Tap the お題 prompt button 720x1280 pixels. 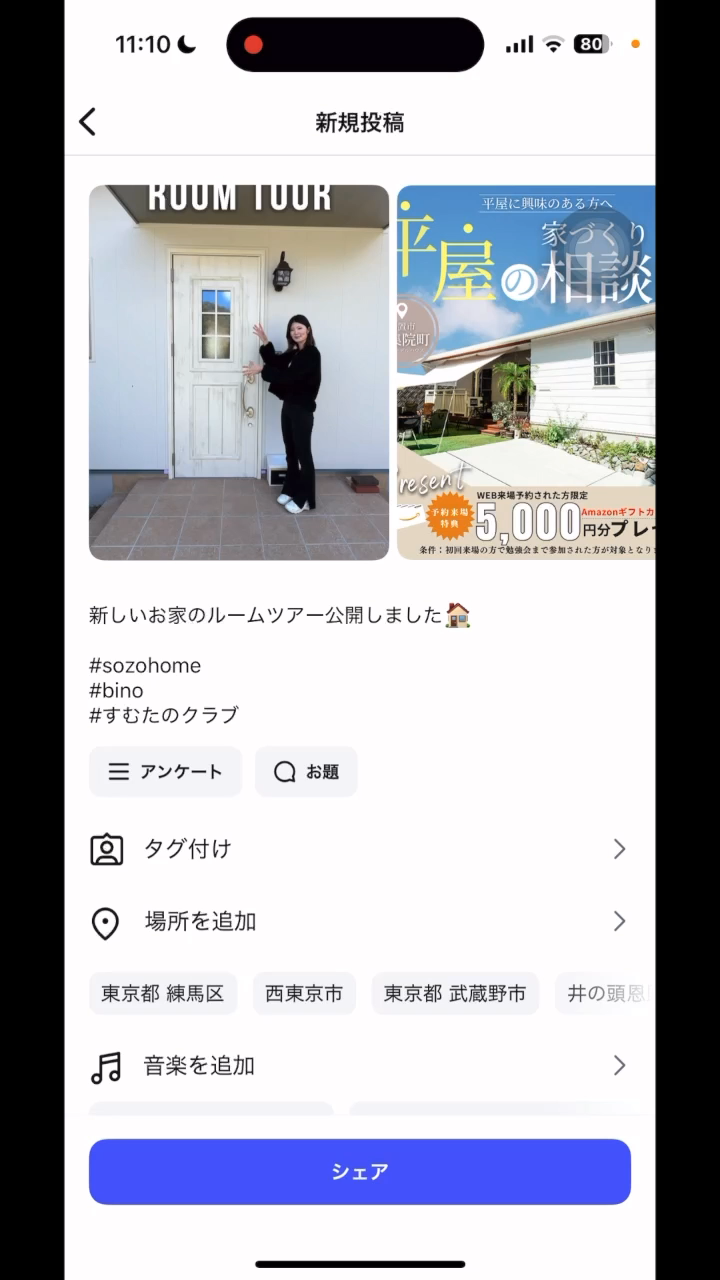(306, 772)
